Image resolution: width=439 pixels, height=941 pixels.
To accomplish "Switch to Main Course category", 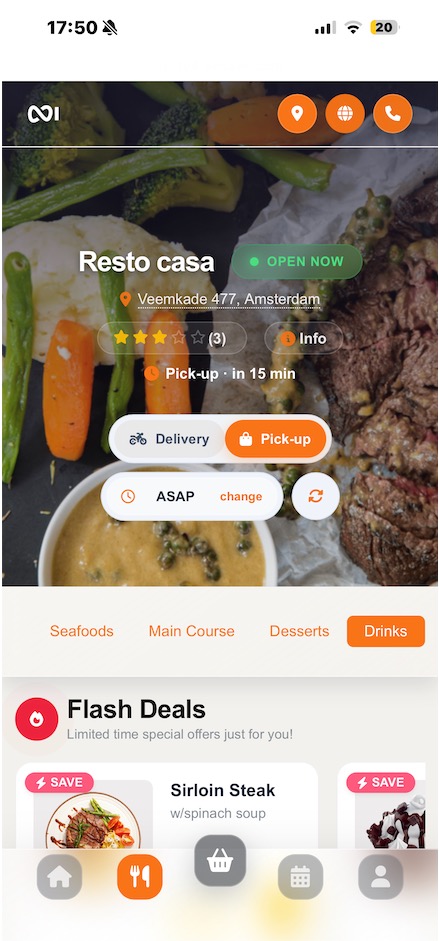I will tap(191, 631).
